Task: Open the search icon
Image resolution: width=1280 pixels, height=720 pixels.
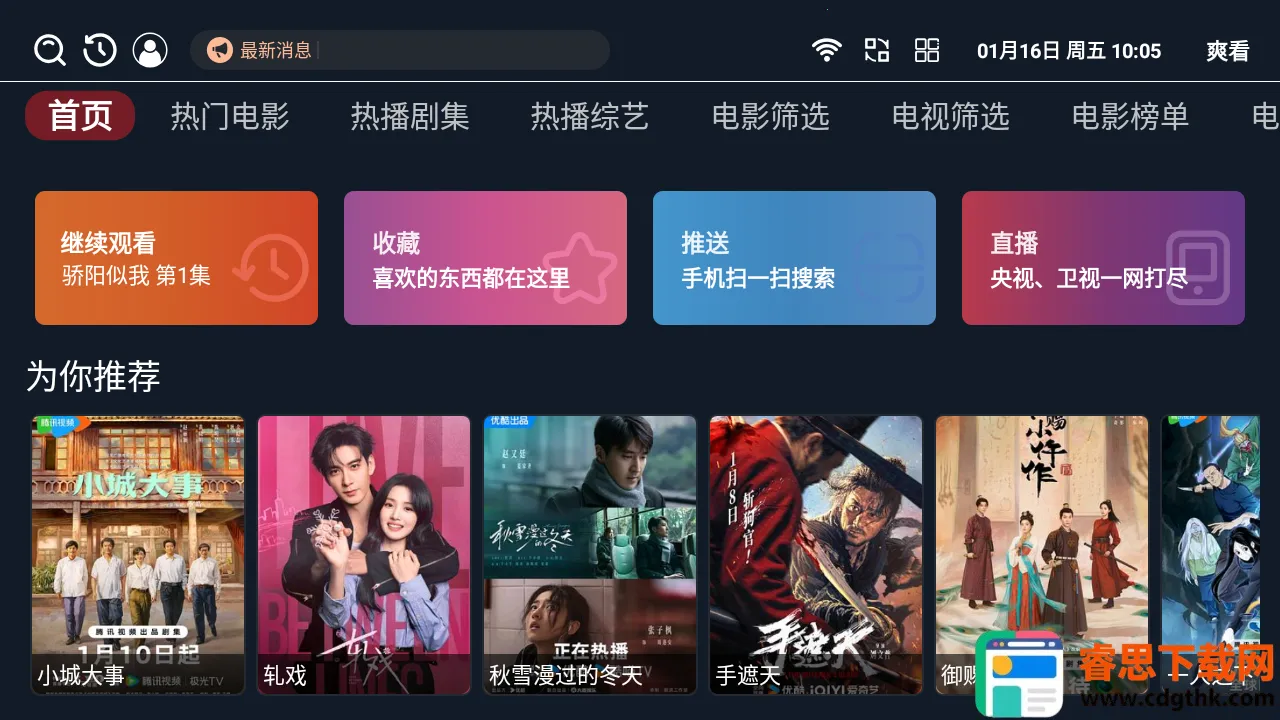Action: 50,50
